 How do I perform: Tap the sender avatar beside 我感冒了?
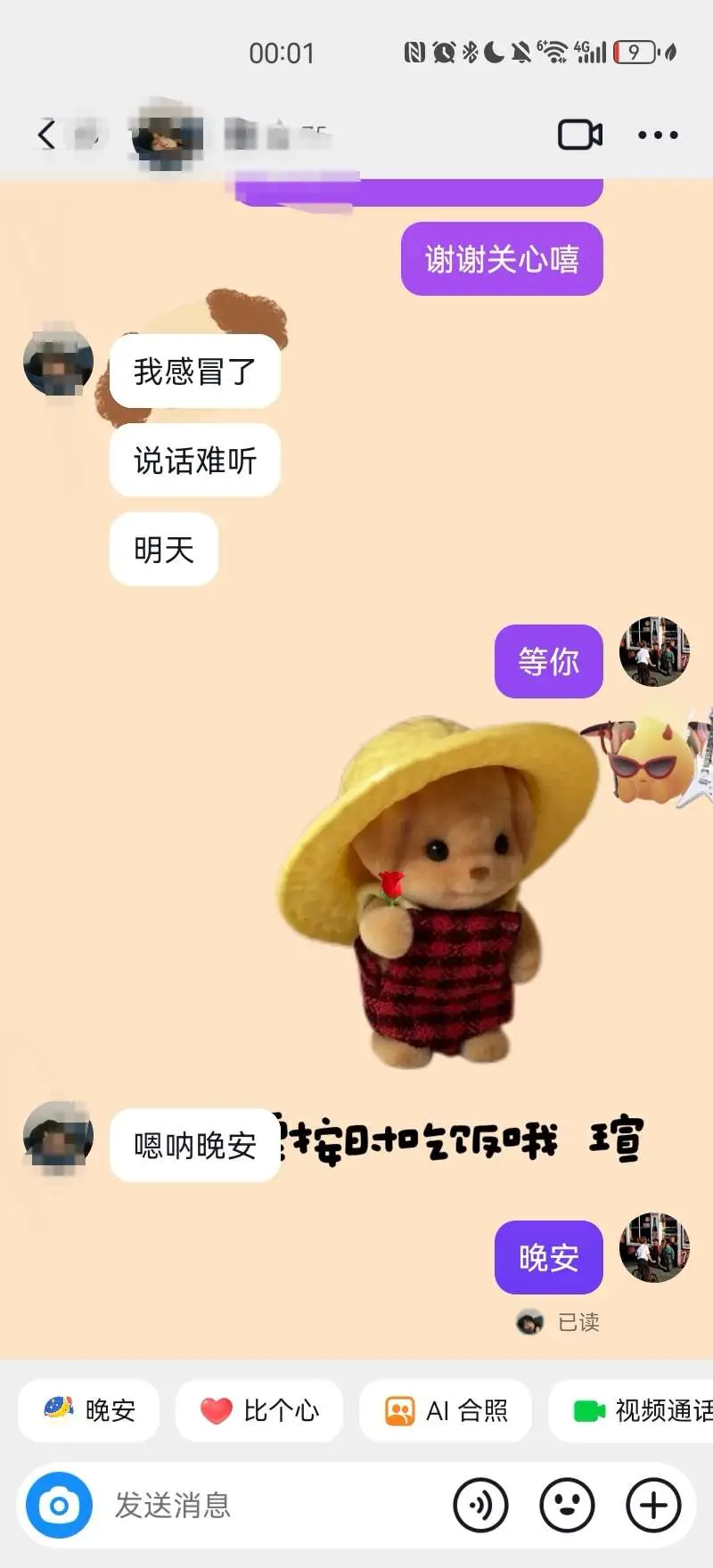coord(58,362)
